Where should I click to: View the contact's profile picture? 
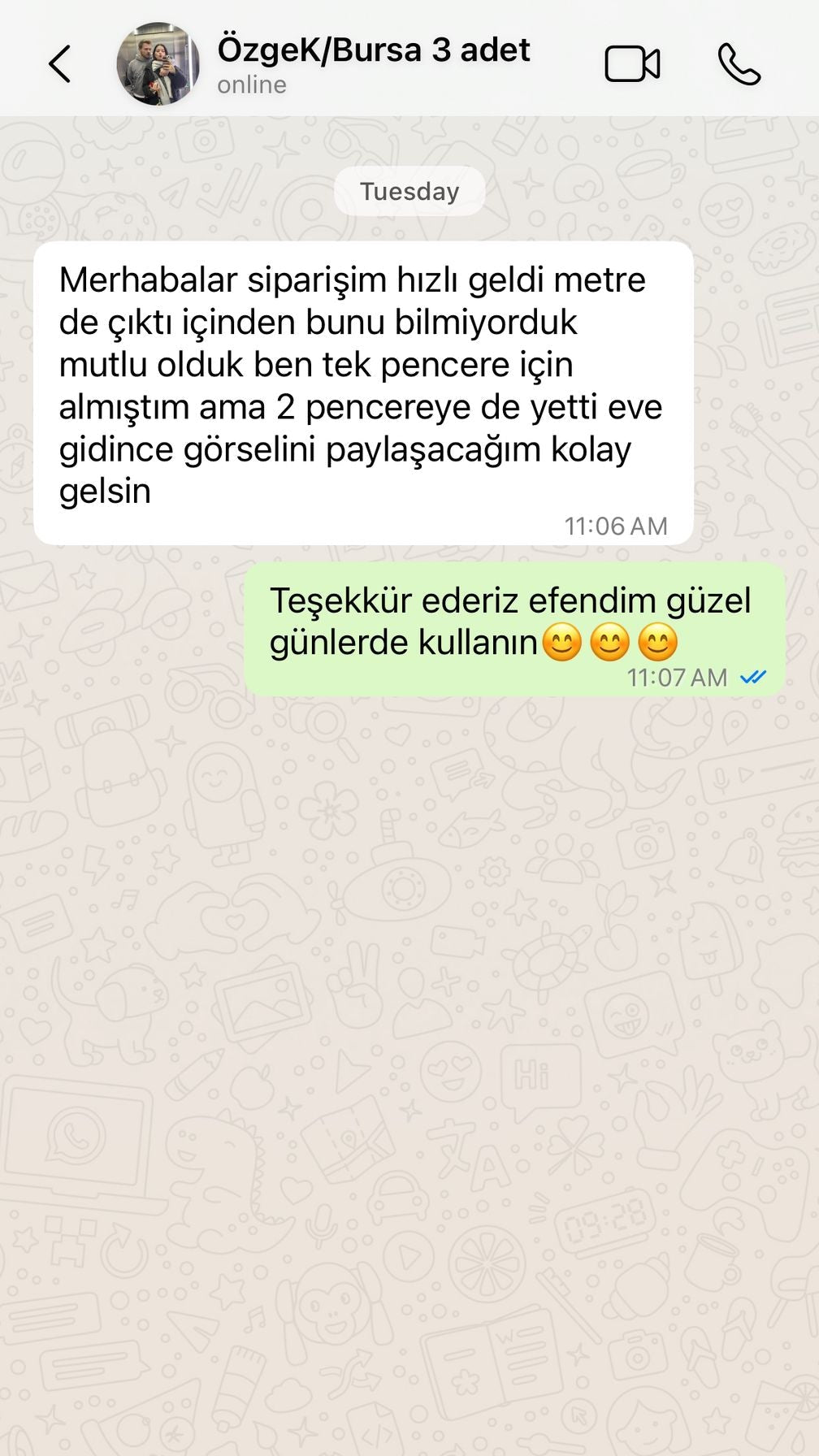coord(158,64)
